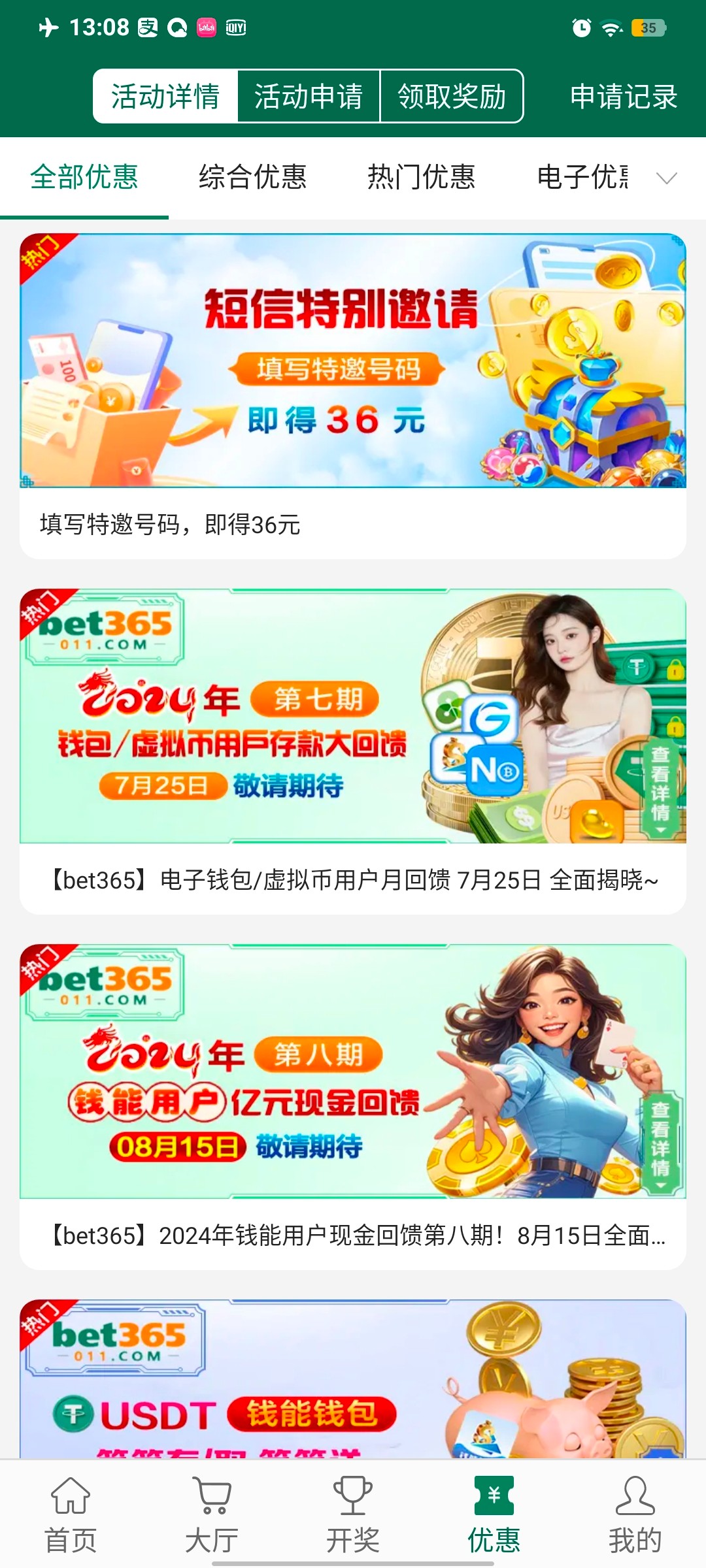
Task: Switch to 综合优惠 category tab
Action: tap(252, 177)
